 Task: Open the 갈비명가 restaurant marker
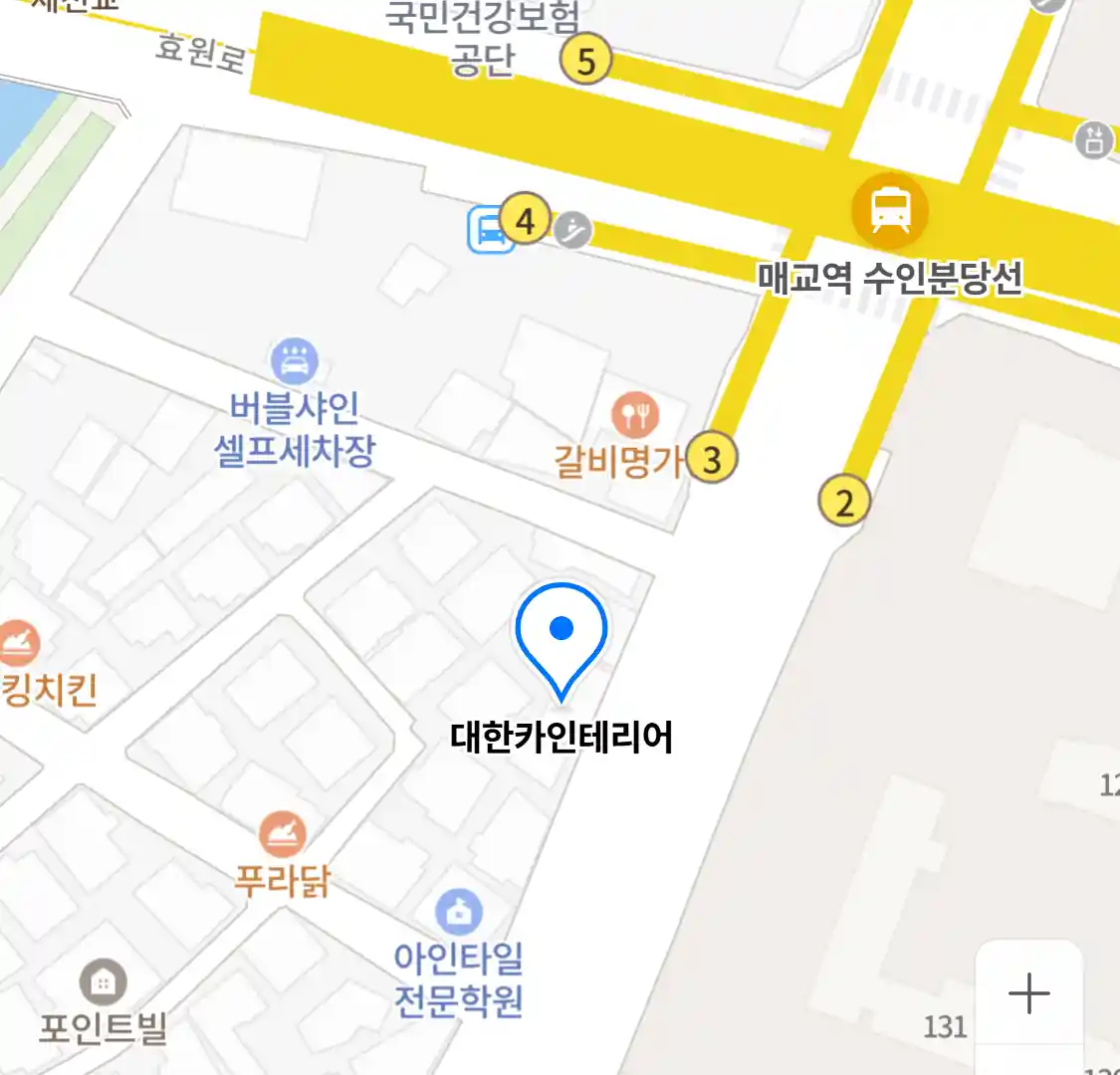[635, 414]
